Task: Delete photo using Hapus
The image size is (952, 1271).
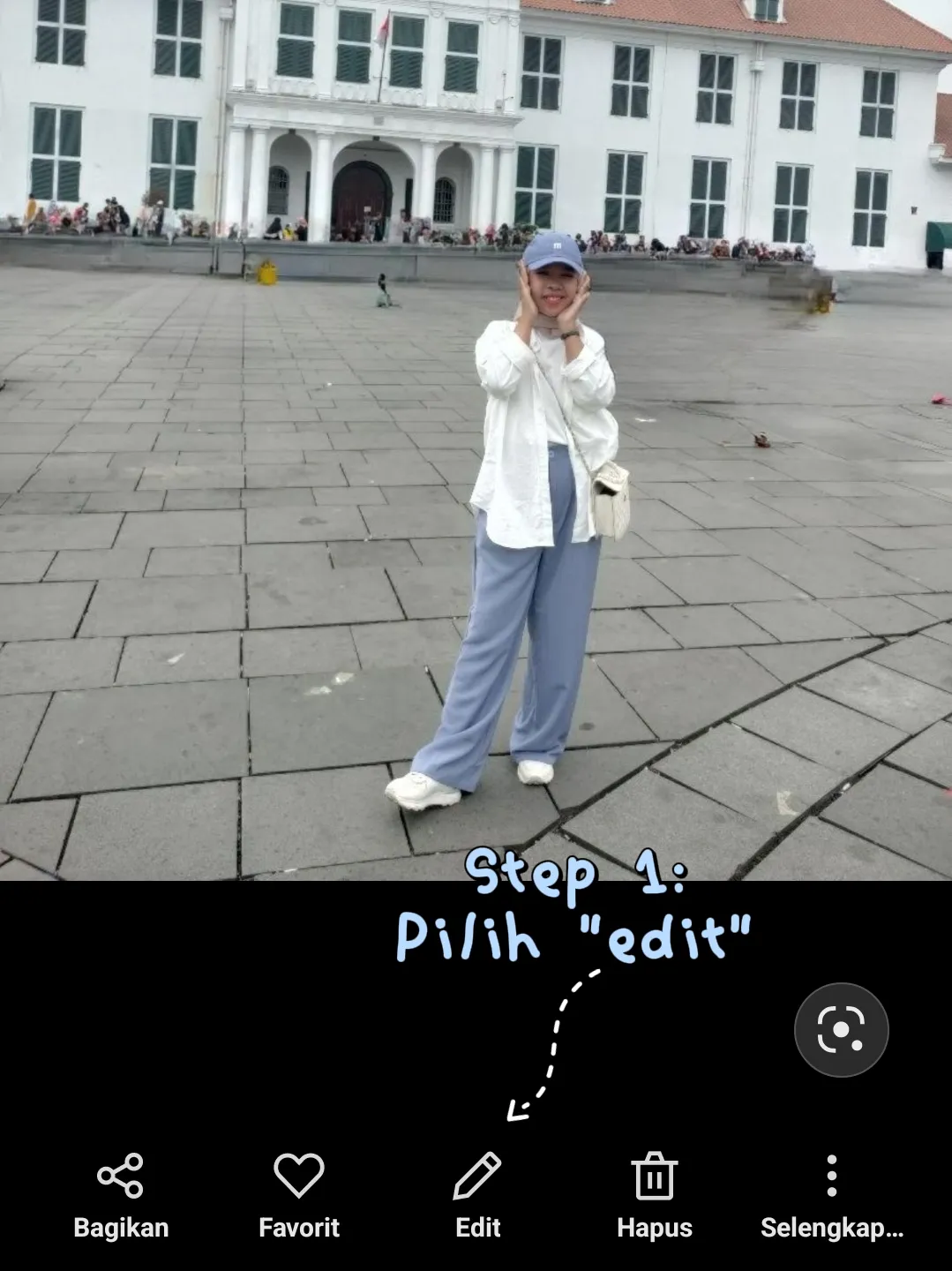Action: 654,1193
